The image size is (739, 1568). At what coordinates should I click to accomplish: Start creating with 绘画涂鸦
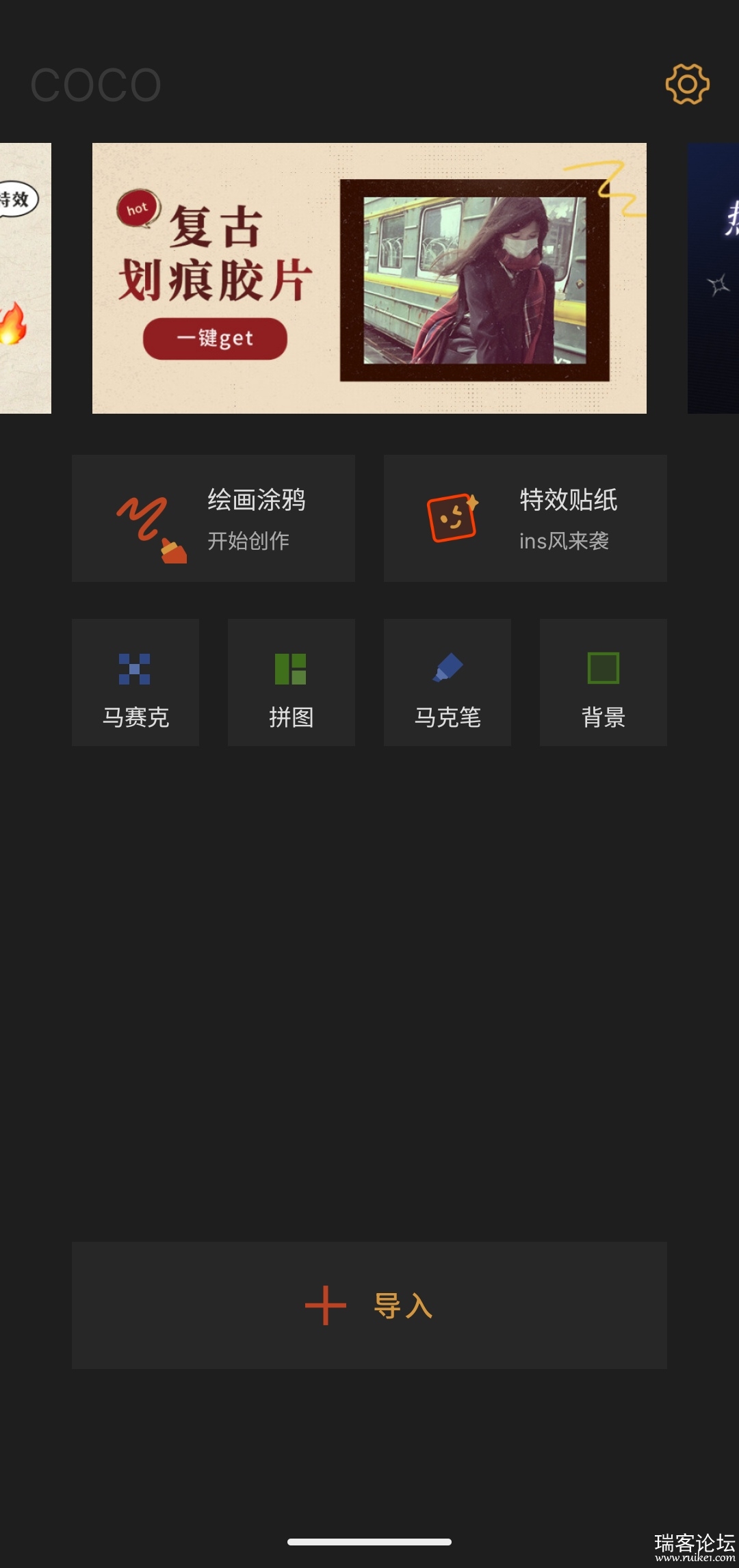pos(213,518)
